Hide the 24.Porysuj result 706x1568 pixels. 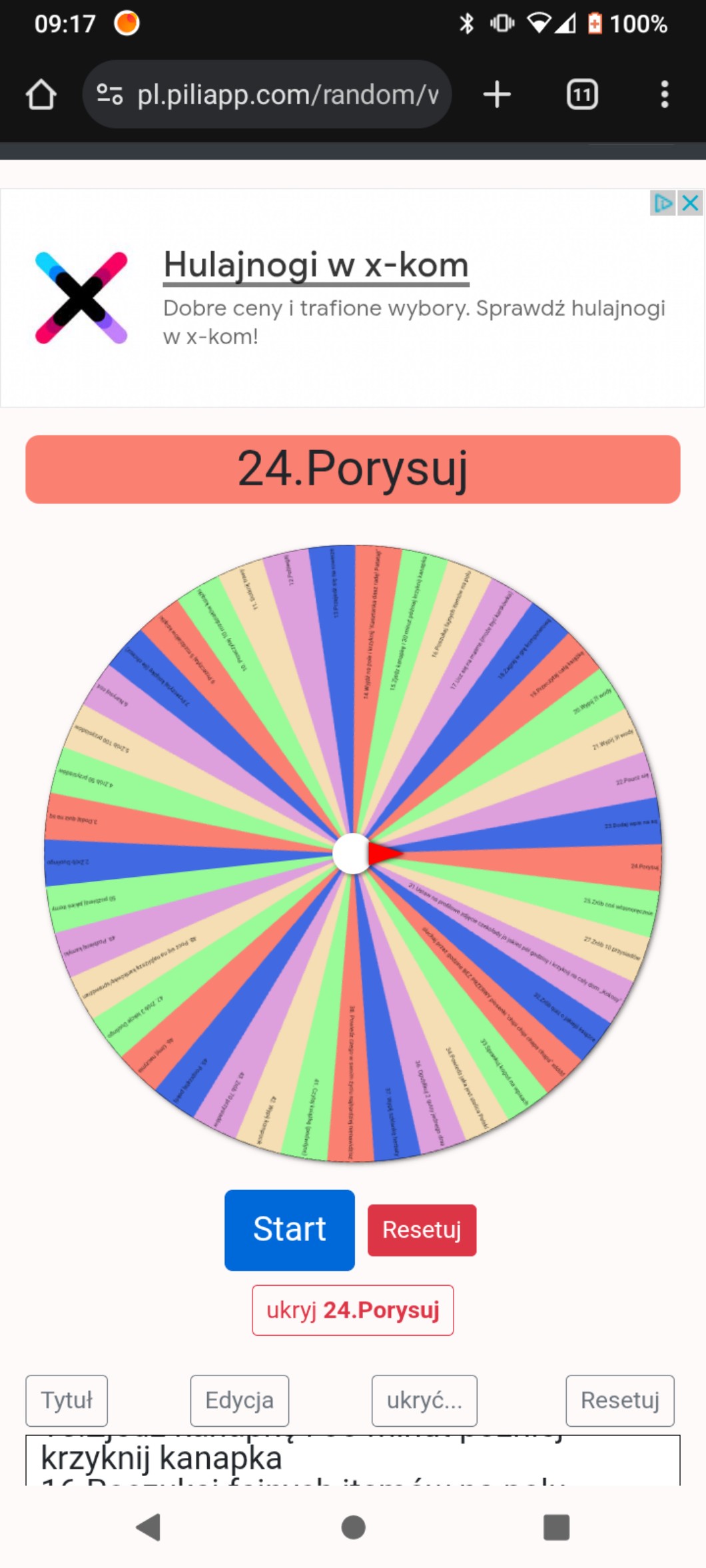click(352, 1310)
